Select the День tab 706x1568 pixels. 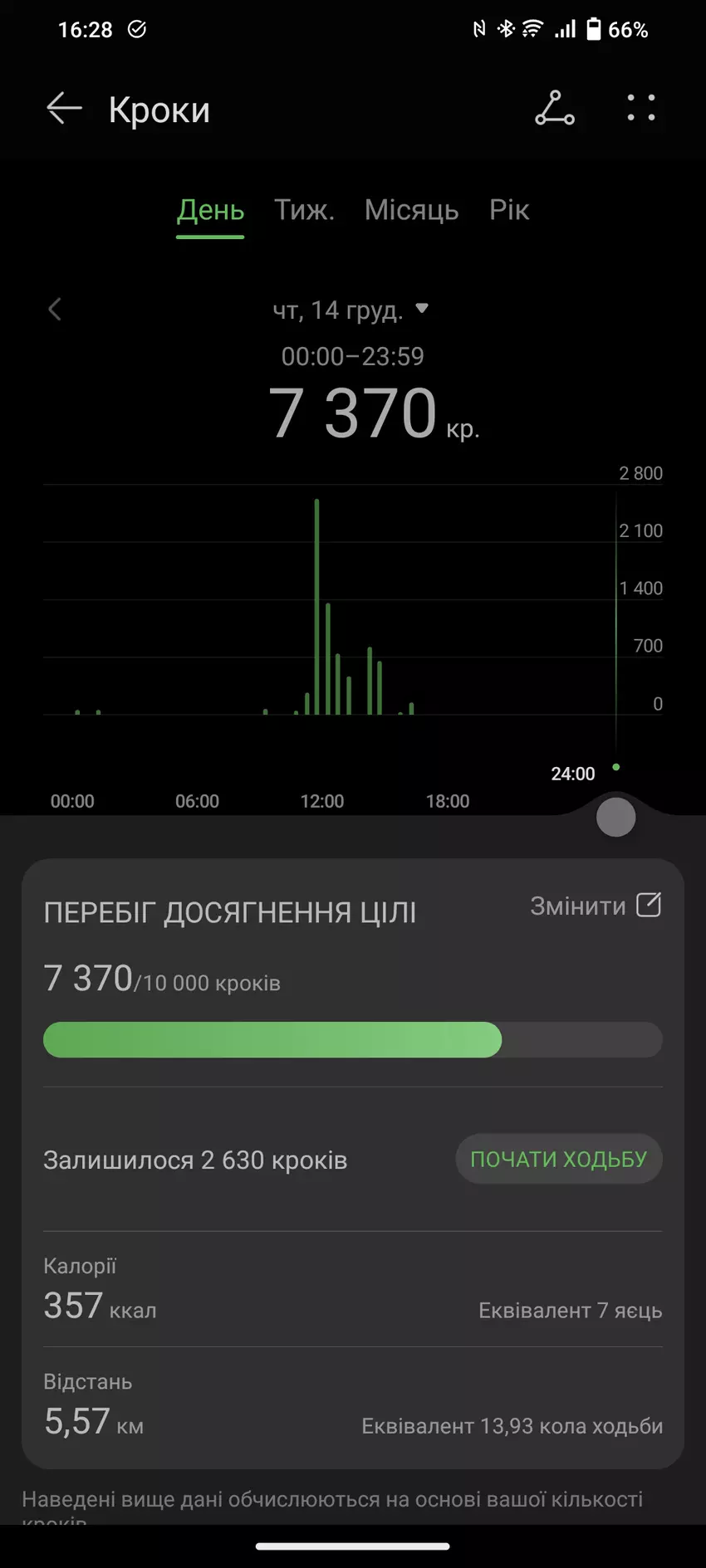pos(210,210)
